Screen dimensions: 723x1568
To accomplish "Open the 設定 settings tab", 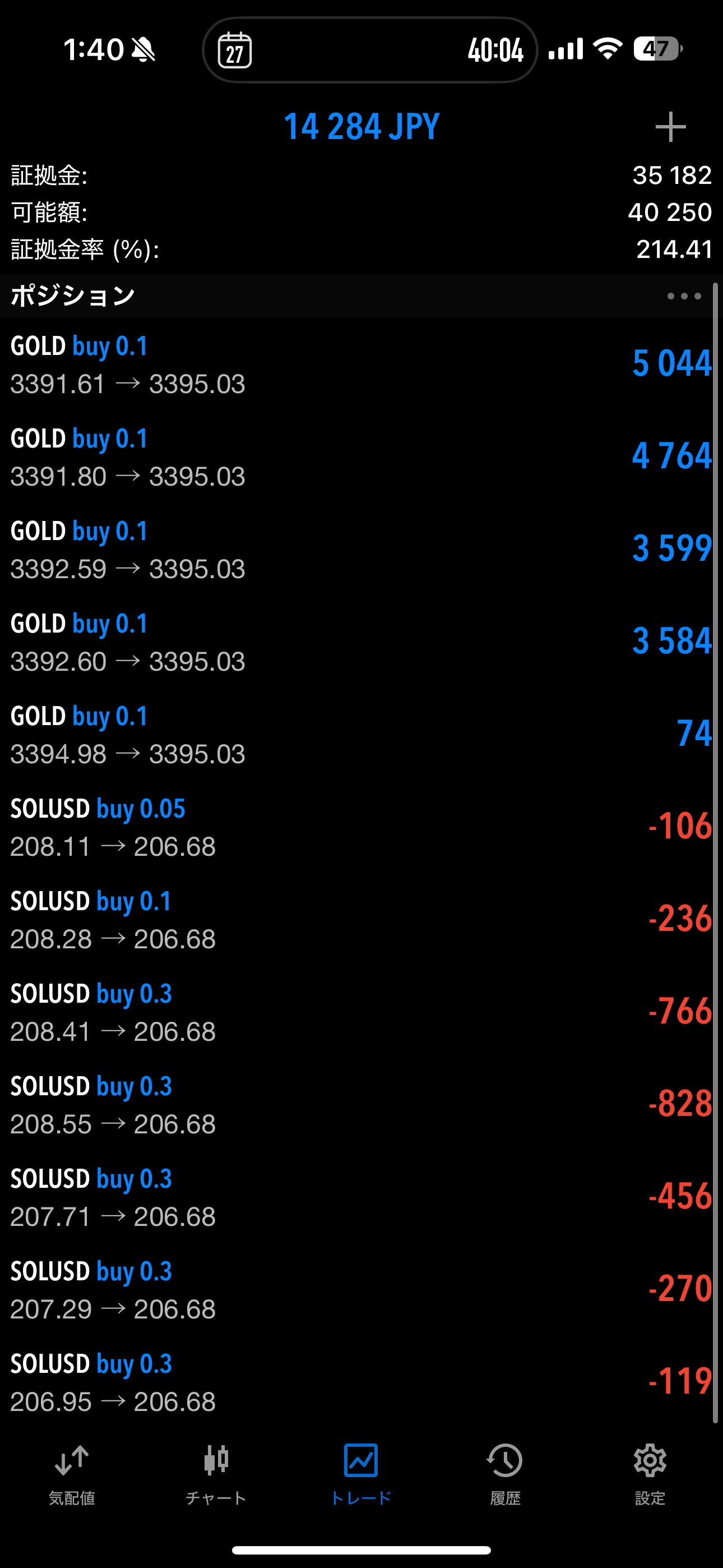I will (x=650, y=1474).
